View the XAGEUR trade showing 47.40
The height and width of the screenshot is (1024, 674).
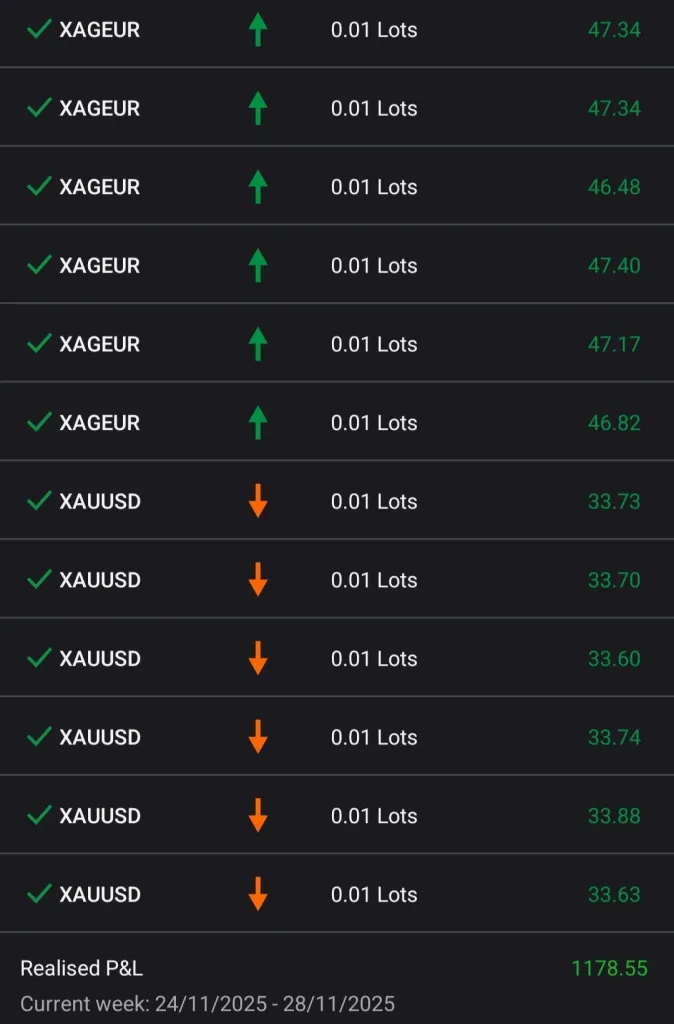[337, 265]
